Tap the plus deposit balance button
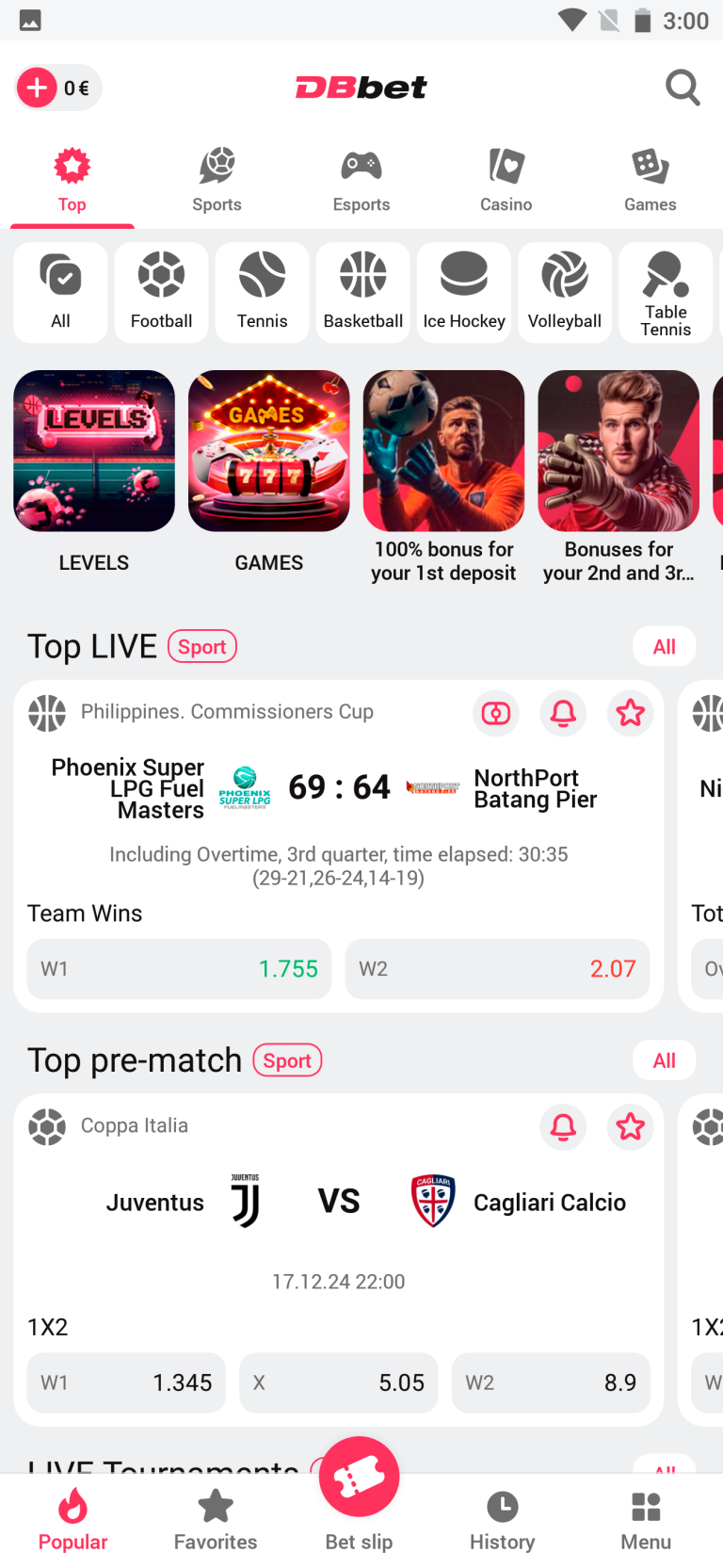 coord(38,88)
